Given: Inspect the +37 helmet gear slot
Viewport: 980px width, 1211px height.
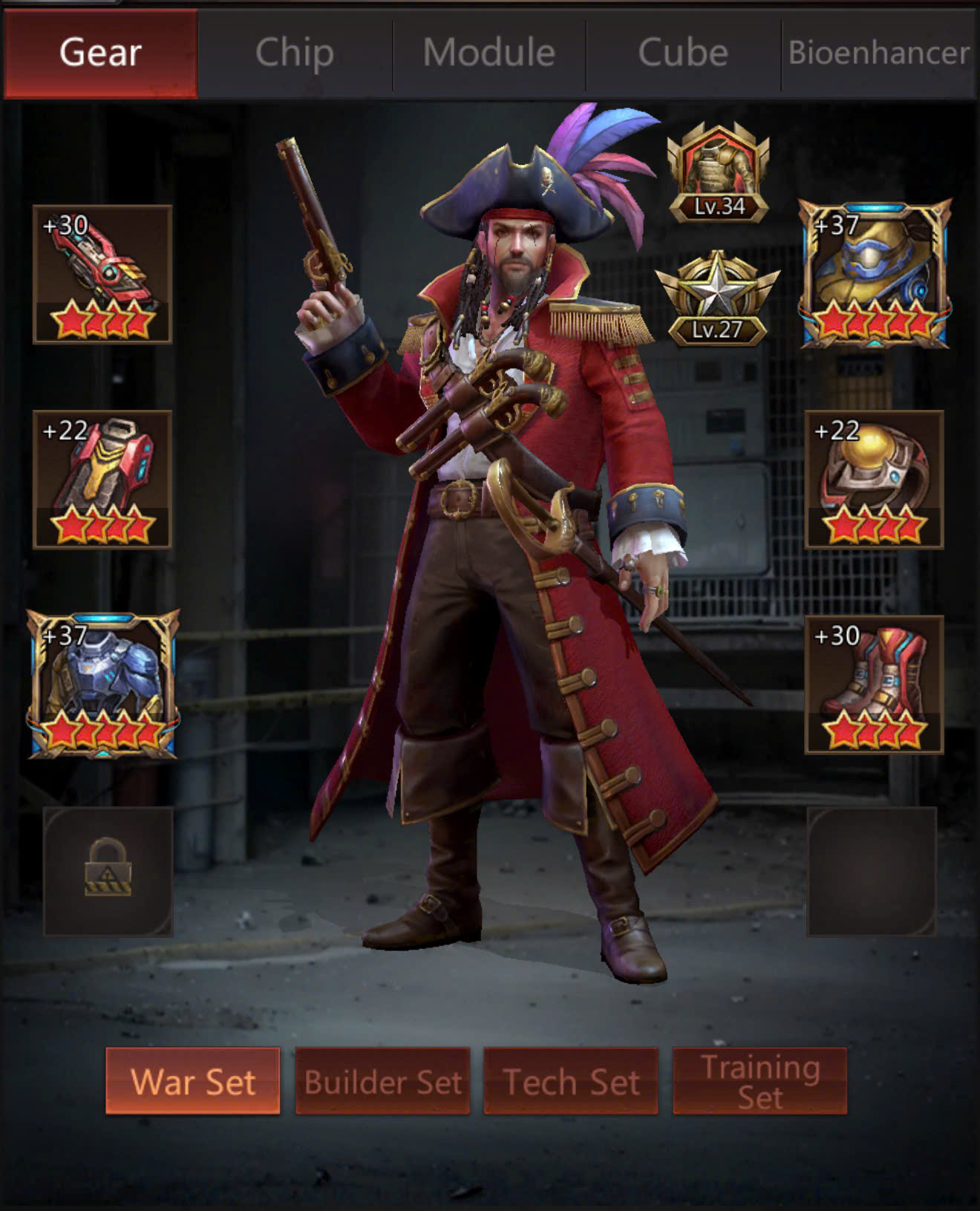Looking at the screenshot, I should point(875,274).
